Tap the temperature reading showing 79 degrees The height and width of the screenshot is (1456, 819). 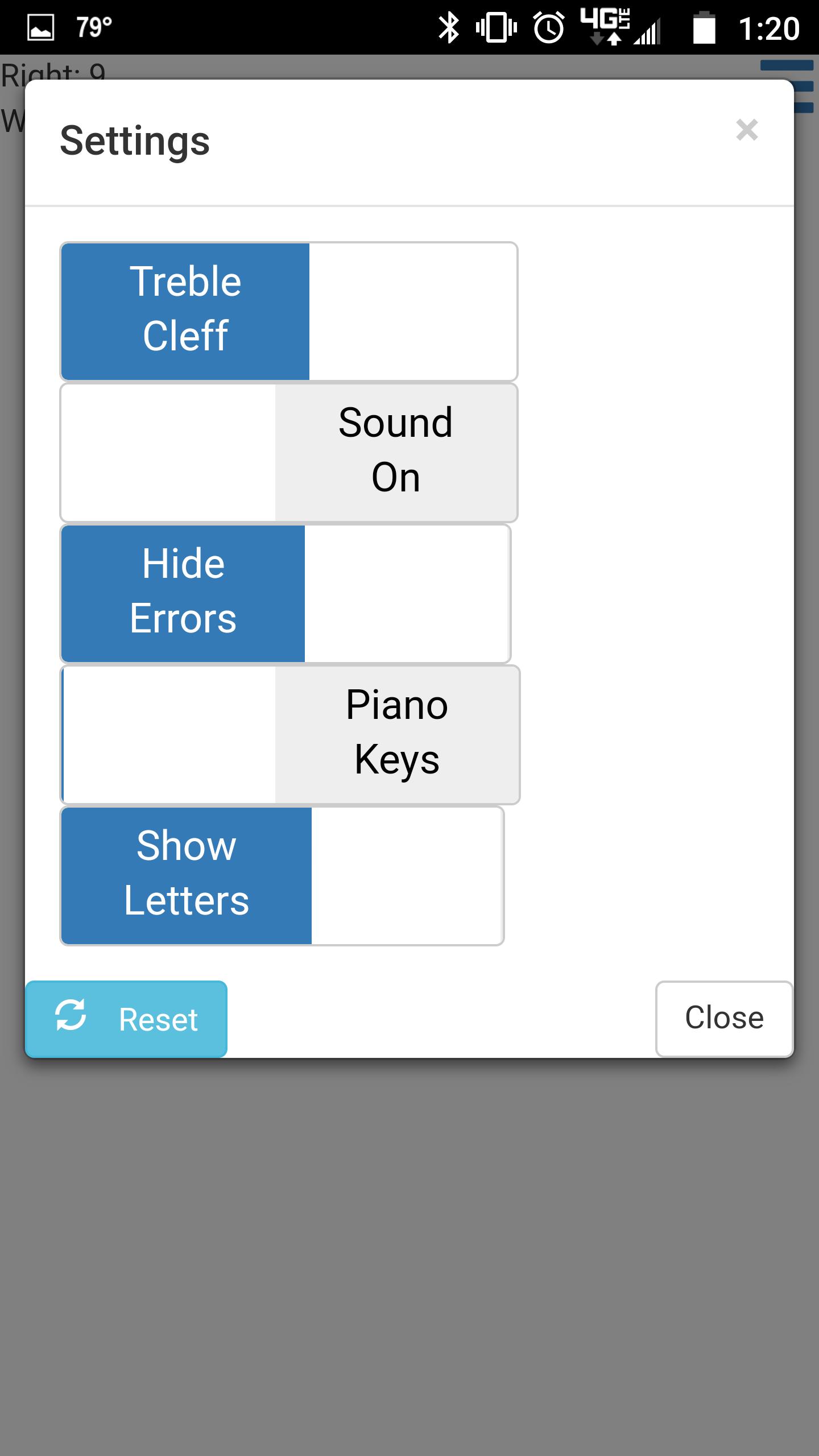94,26
